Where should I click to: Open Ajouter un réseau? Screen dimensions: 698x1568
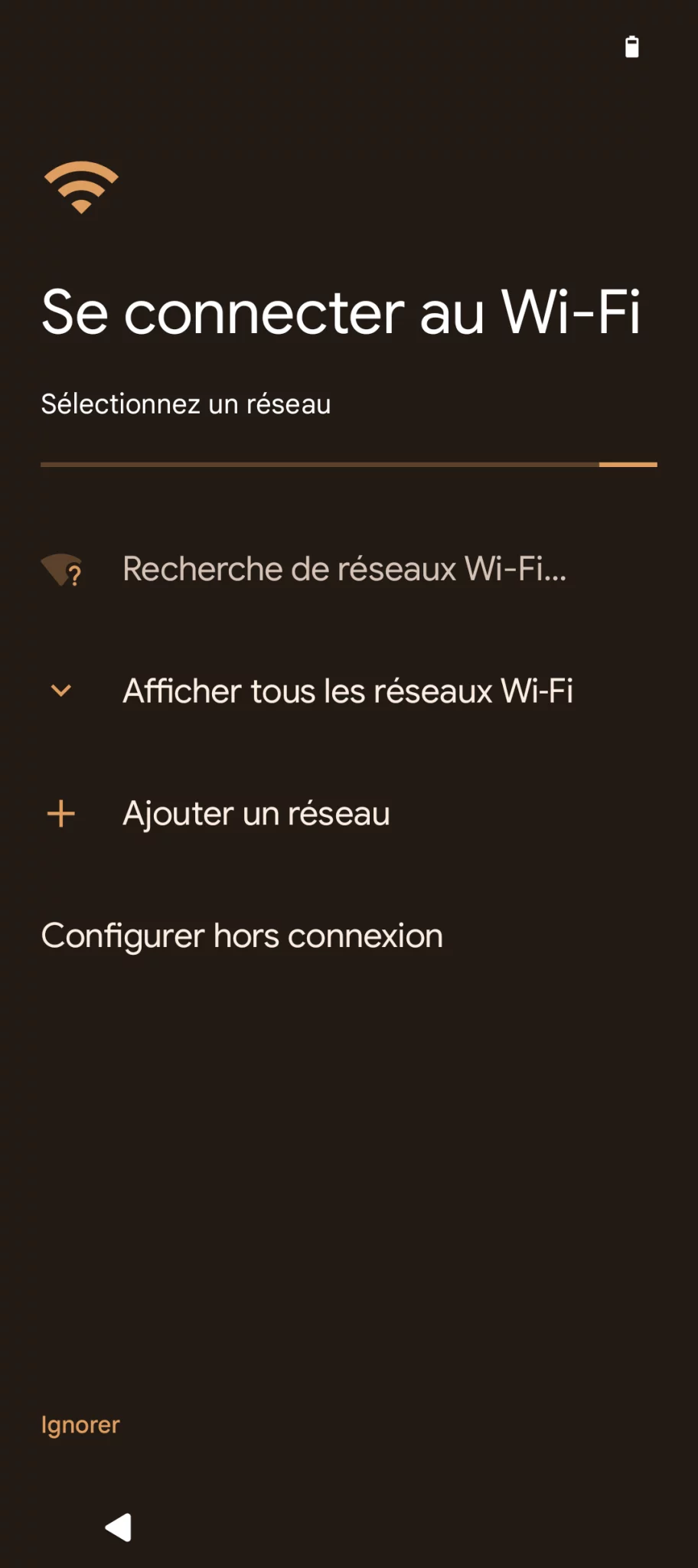(349, 813)
